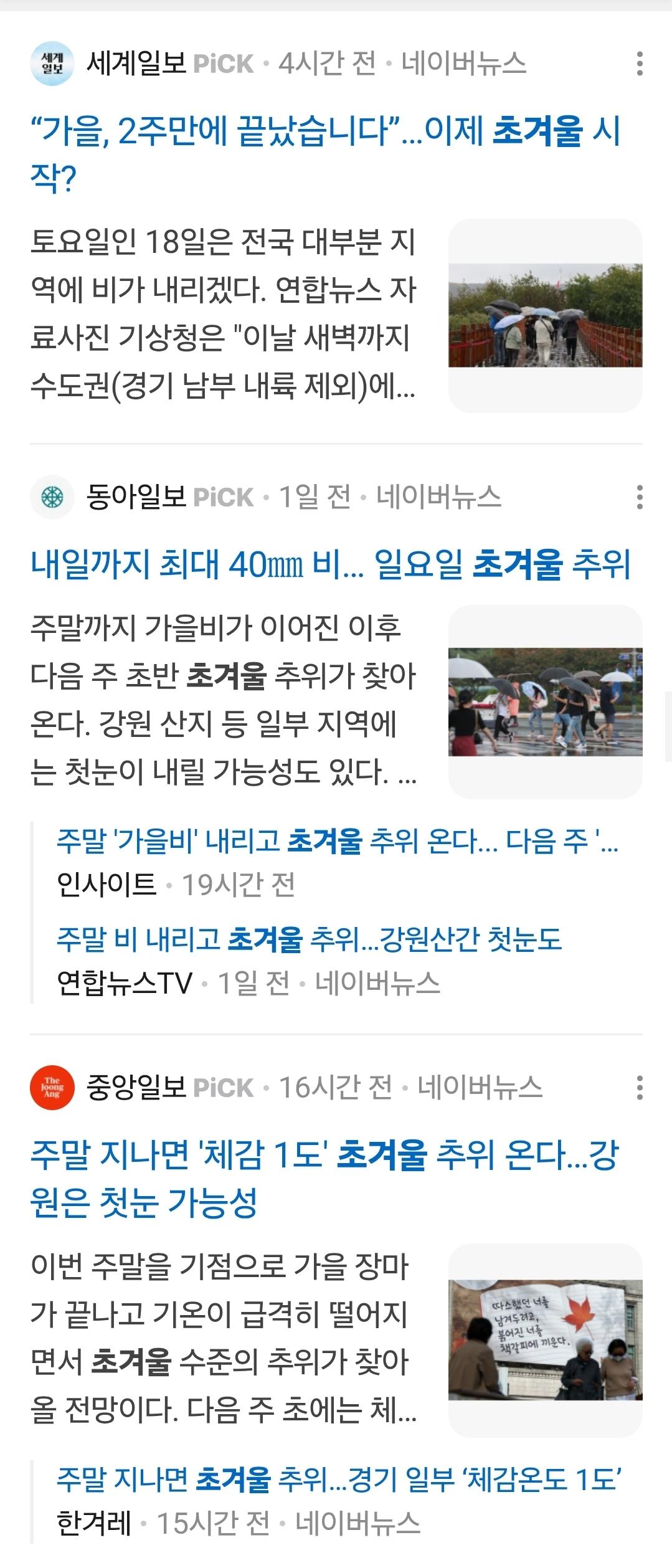The height and width of the screenshot is (1568, 672).
Task: Visit 세계일보 publisher name link
Action: click(x=136, y=64)
